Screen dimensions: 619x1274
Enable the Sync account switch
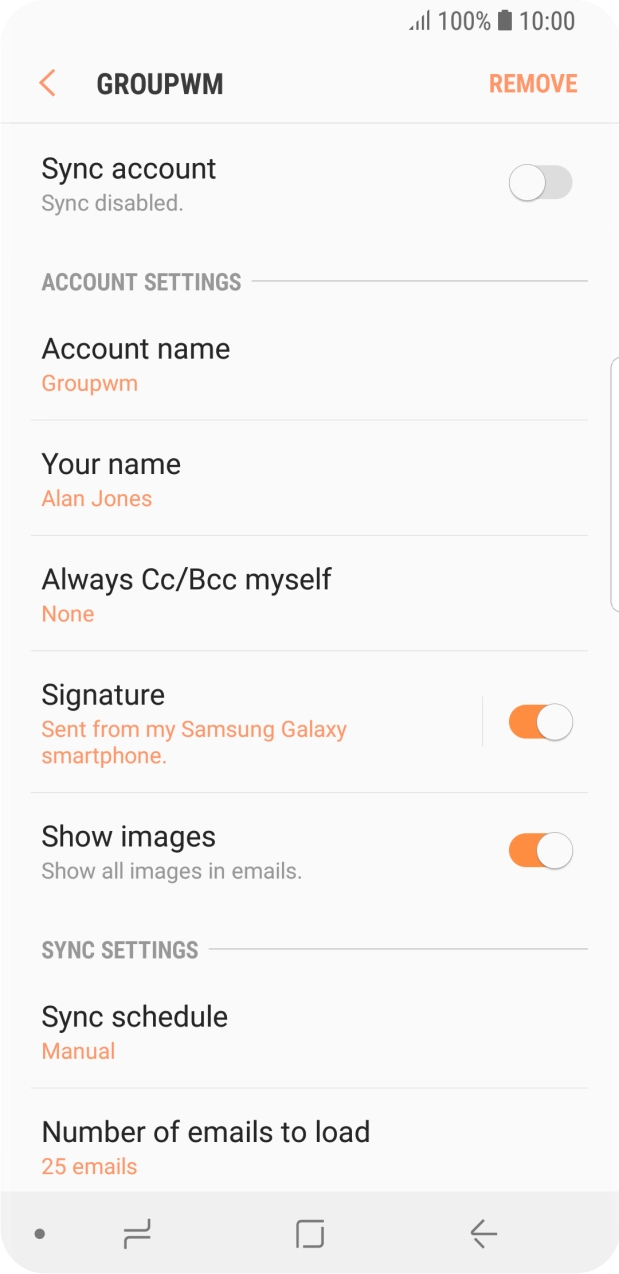click(540, 183)
